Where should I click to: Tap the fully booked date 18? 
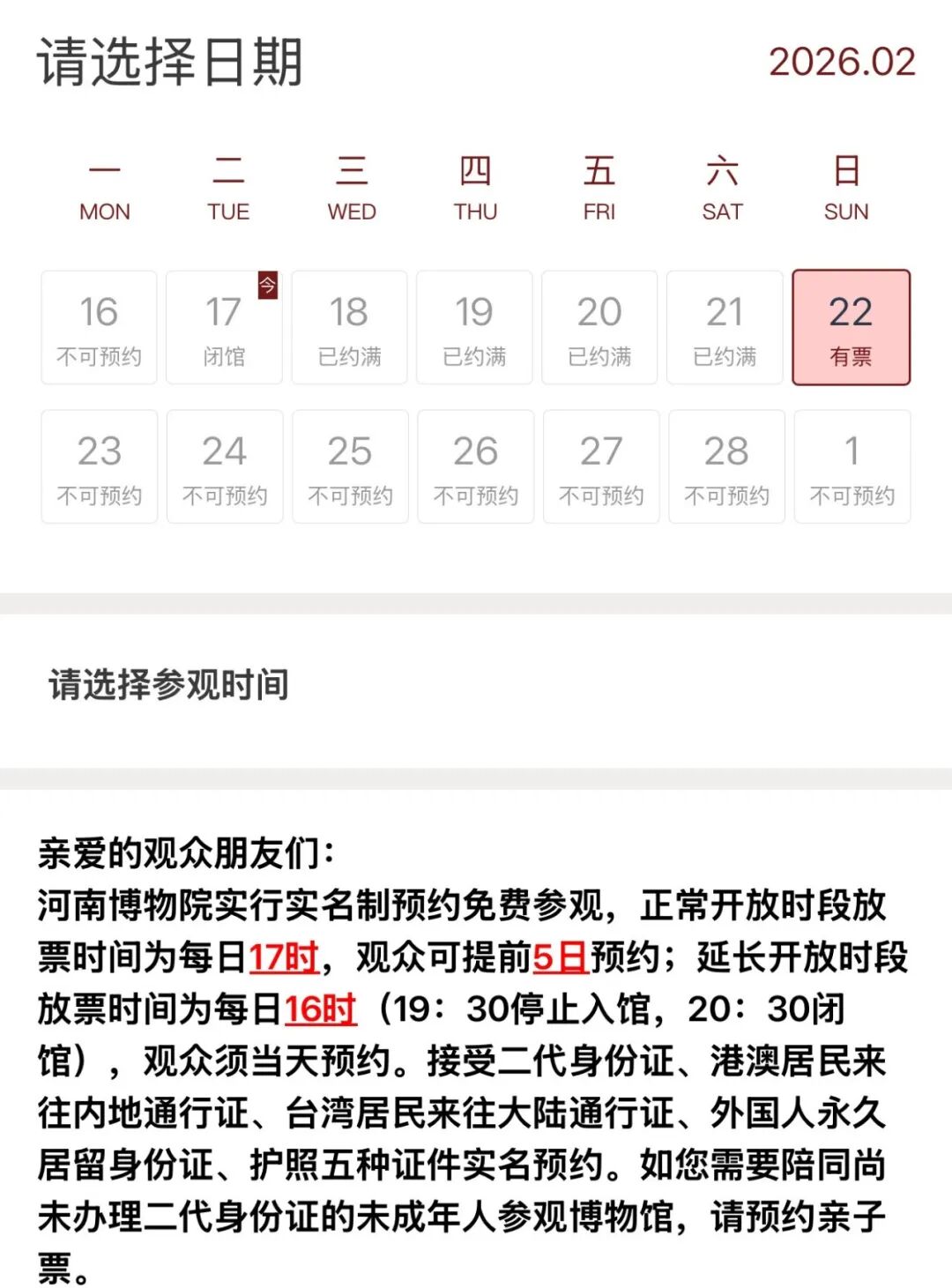(x=349, y=328)
